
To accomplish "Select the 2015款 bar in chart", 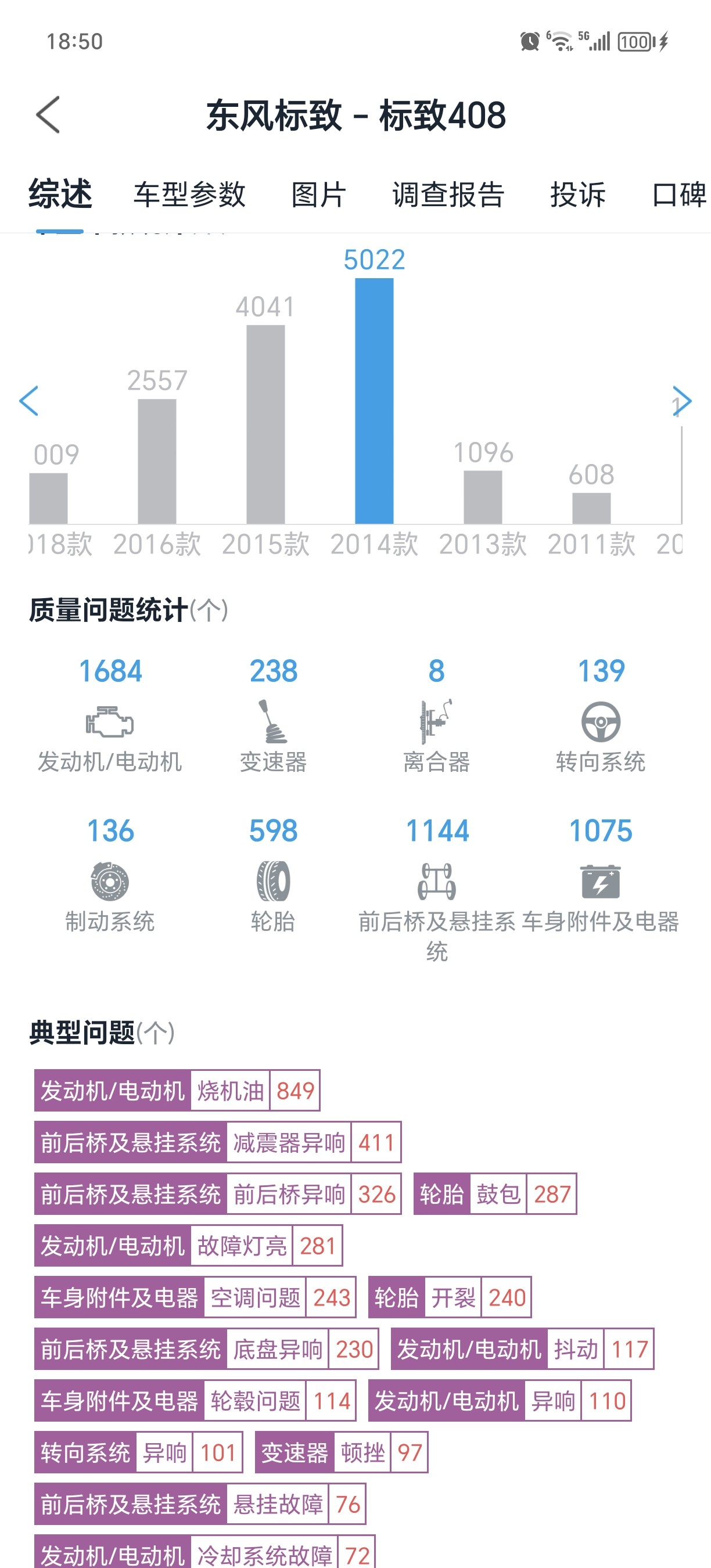I will click(x=265, y=425).
